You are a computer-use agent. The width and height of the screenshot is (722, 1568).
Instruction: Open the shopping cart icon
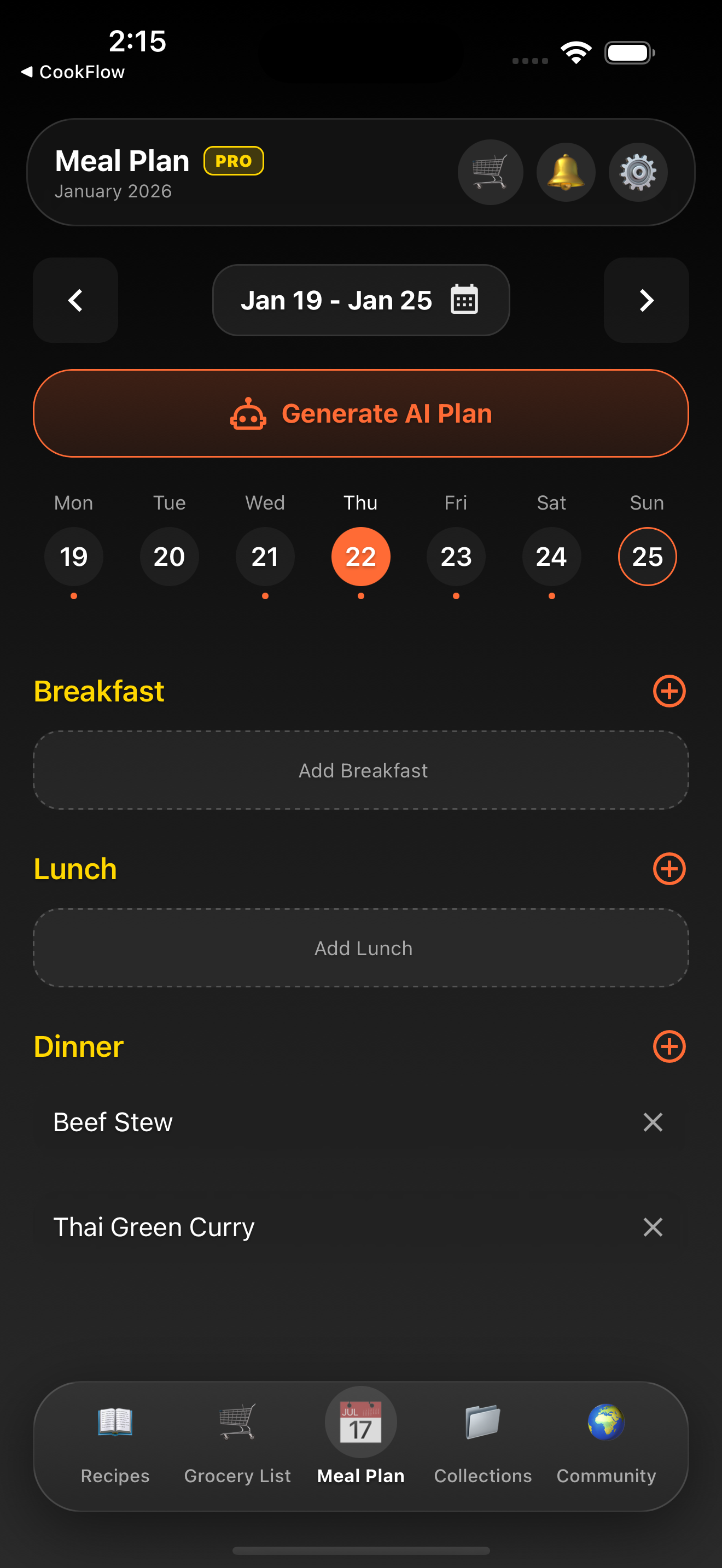490,172
